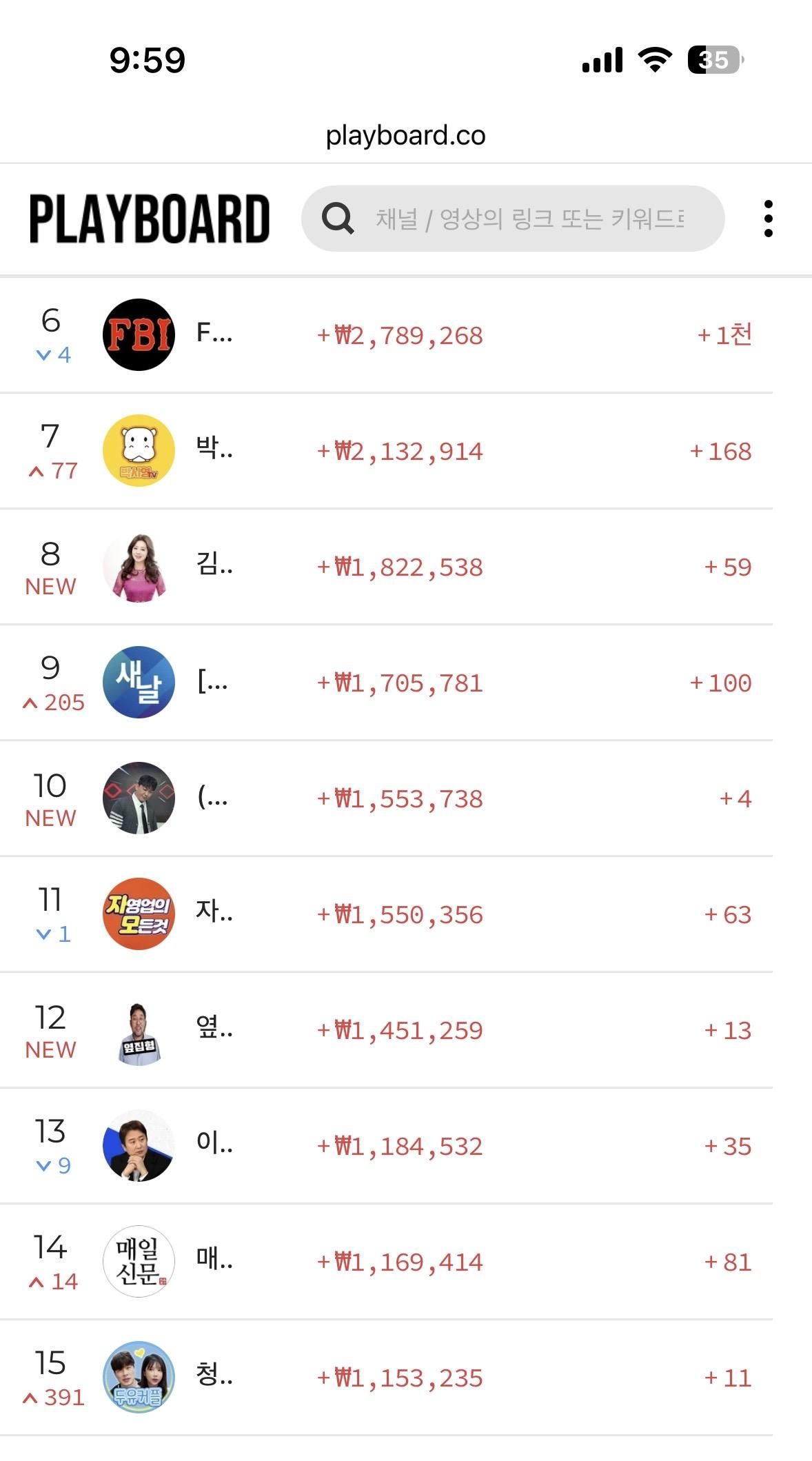This screenshot has width=812, height=1461.
Task: Open the 두유커플 channel ranked 15th
Action: [386, 1378]
